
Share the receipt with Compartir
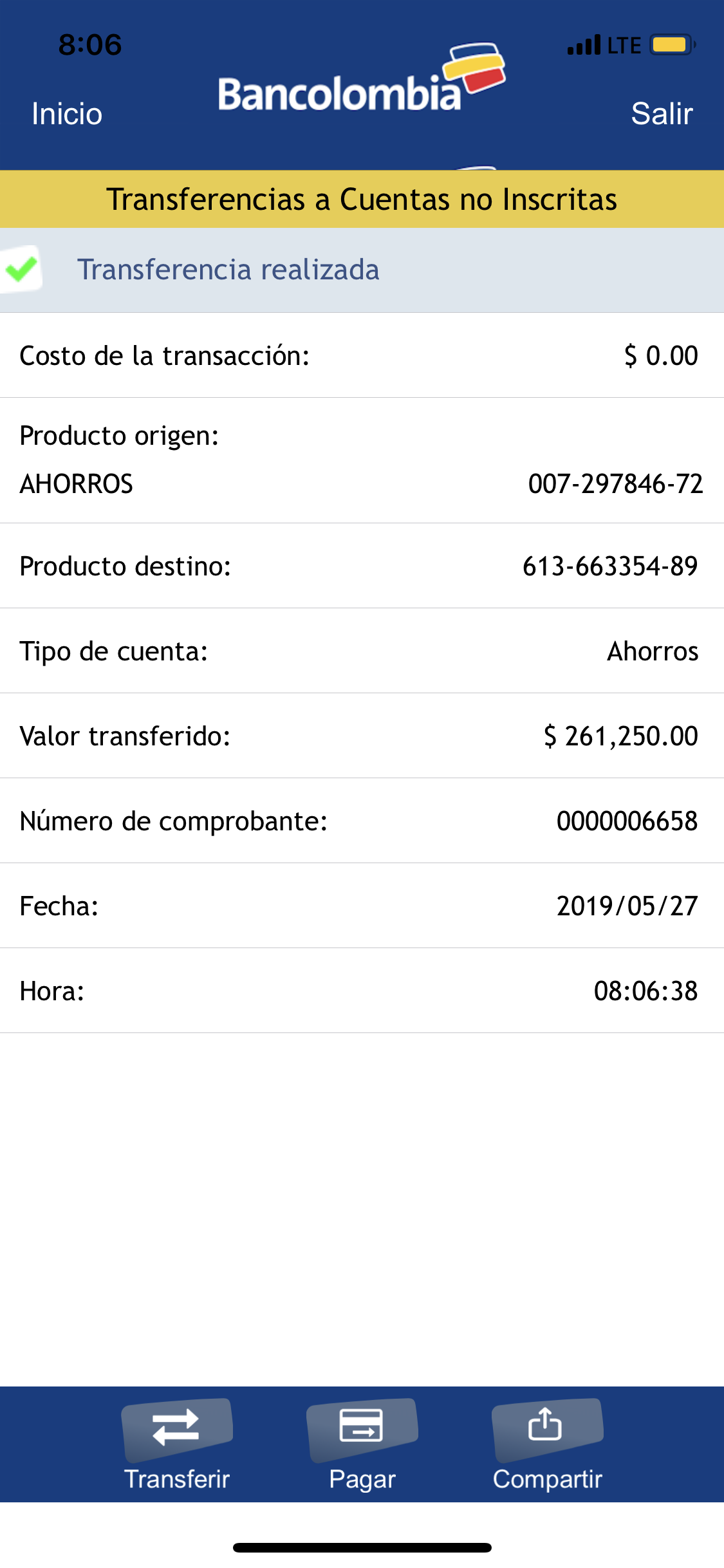click(547, 1444)
